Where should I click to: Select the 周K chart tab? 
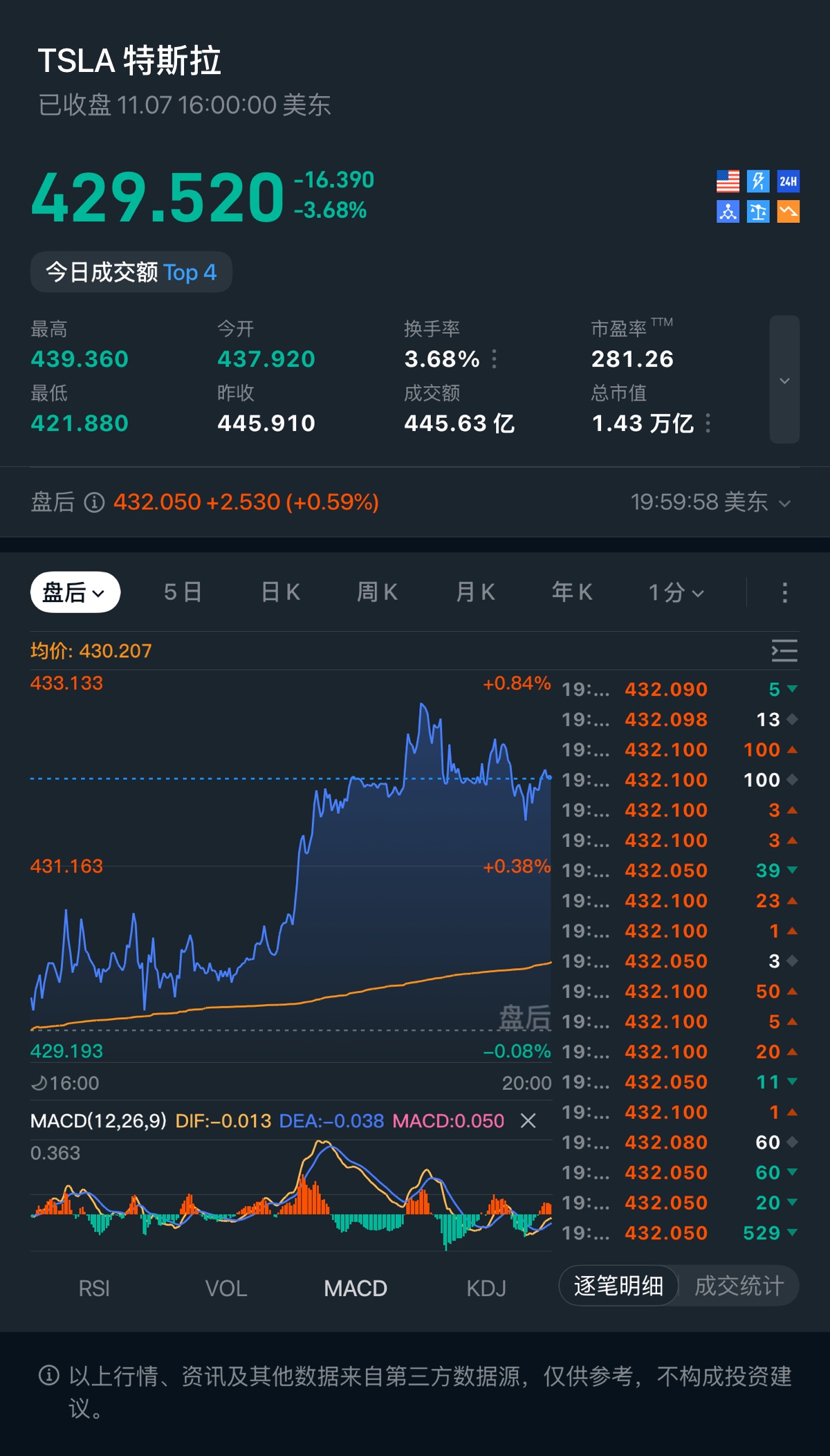tap(377, 592)
